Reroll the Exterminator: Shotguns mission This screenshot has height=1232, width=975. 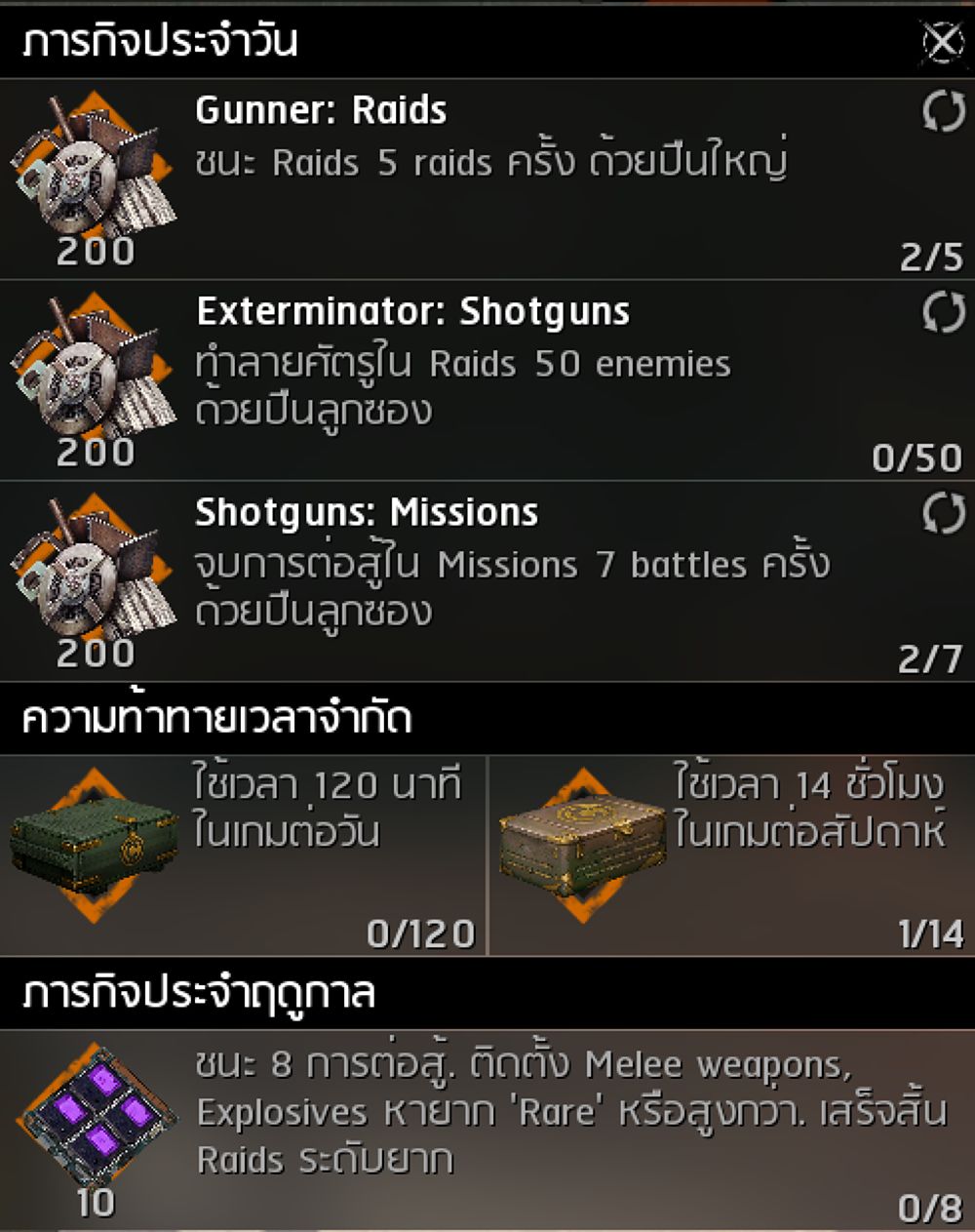coord(943,313)
